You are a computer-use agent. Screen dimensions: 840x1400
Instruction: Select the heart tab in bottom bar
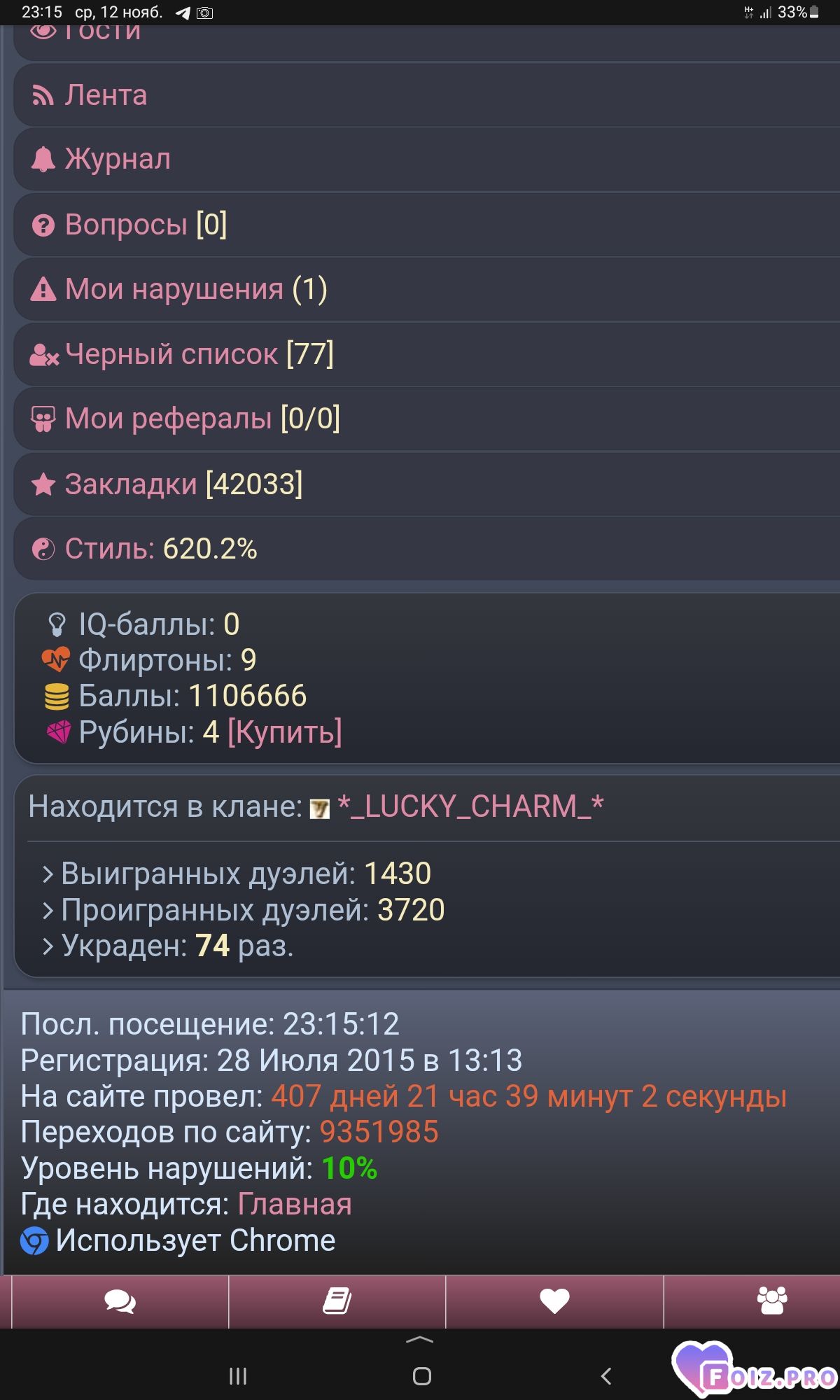coord(554,1302)
